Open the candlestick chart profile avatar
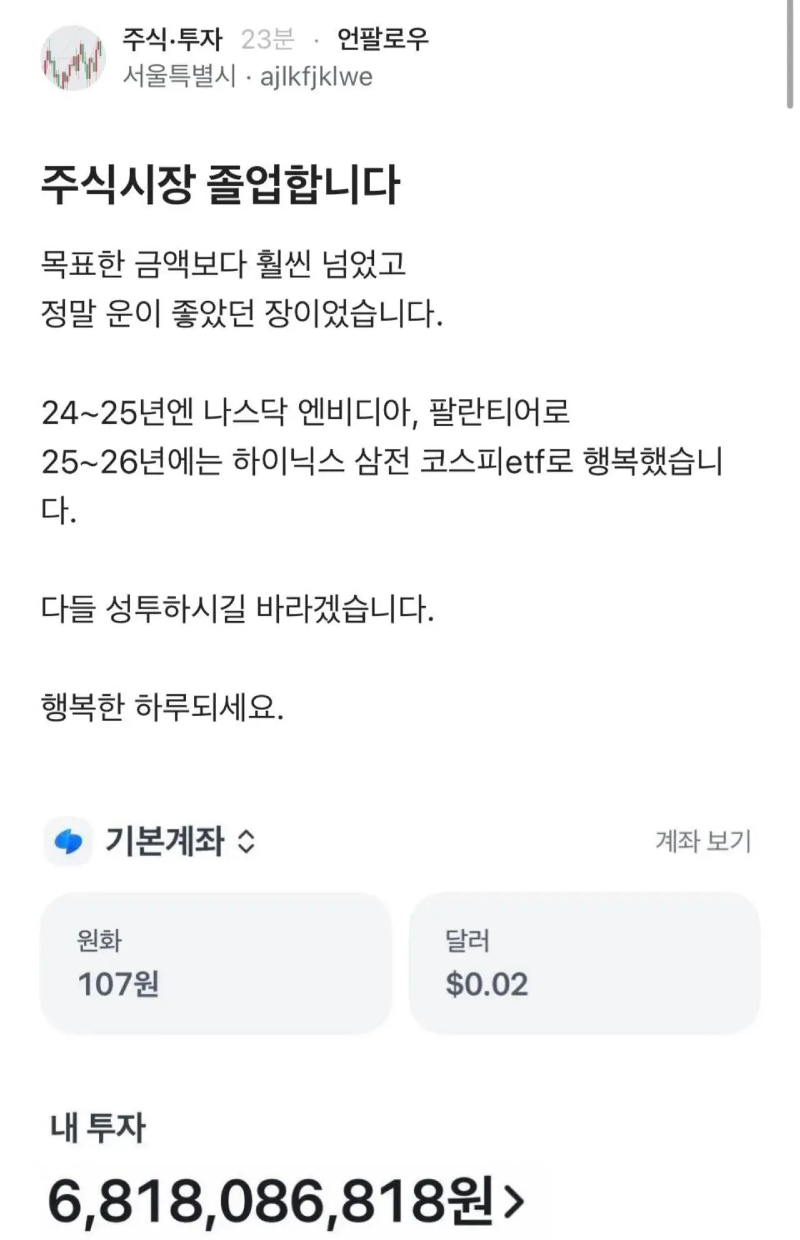Screen dimensions: 800x1240 click(x=72, y=58)
